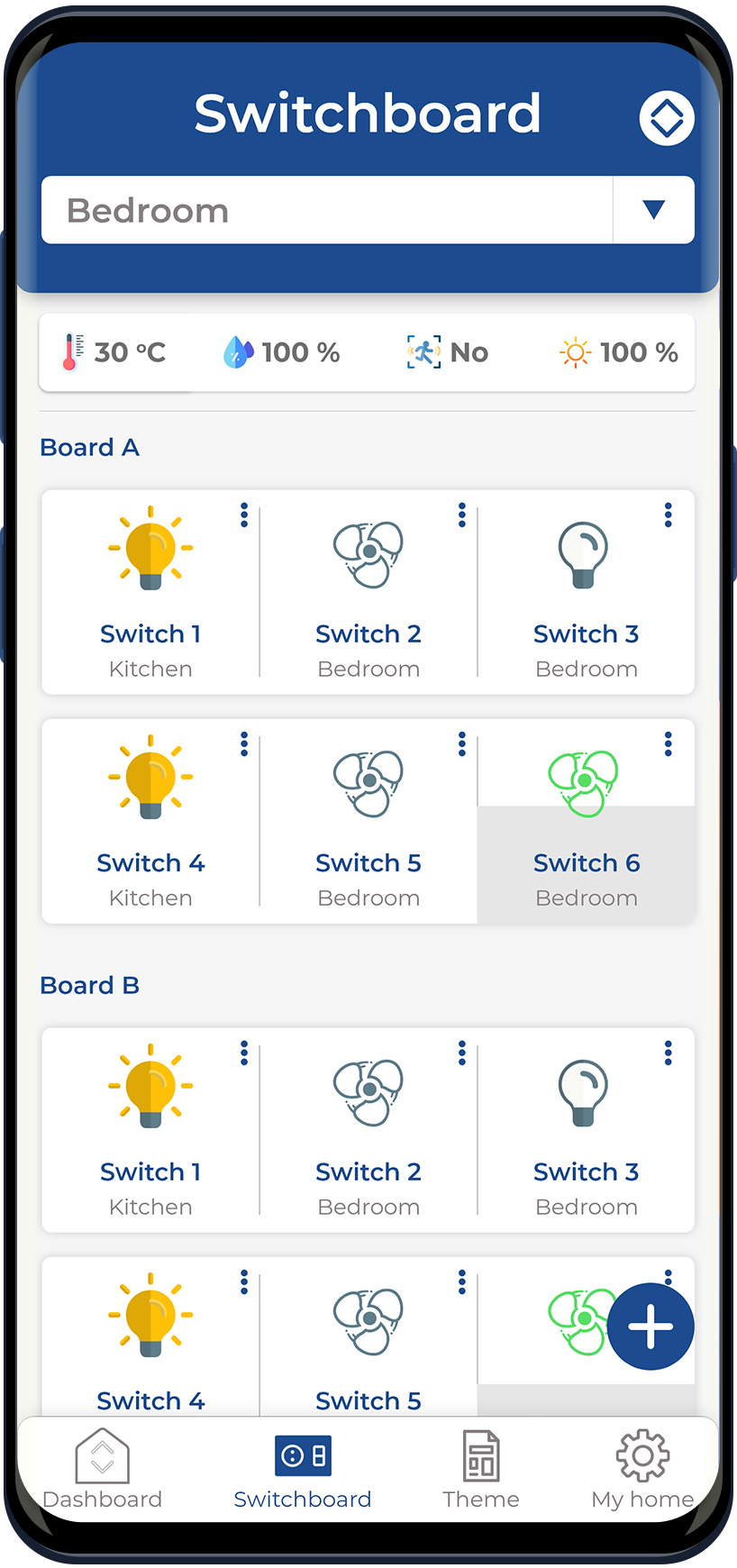Go to the Dashboard tab
This screenshot has width=737, height=1568.
[103, 1470]
